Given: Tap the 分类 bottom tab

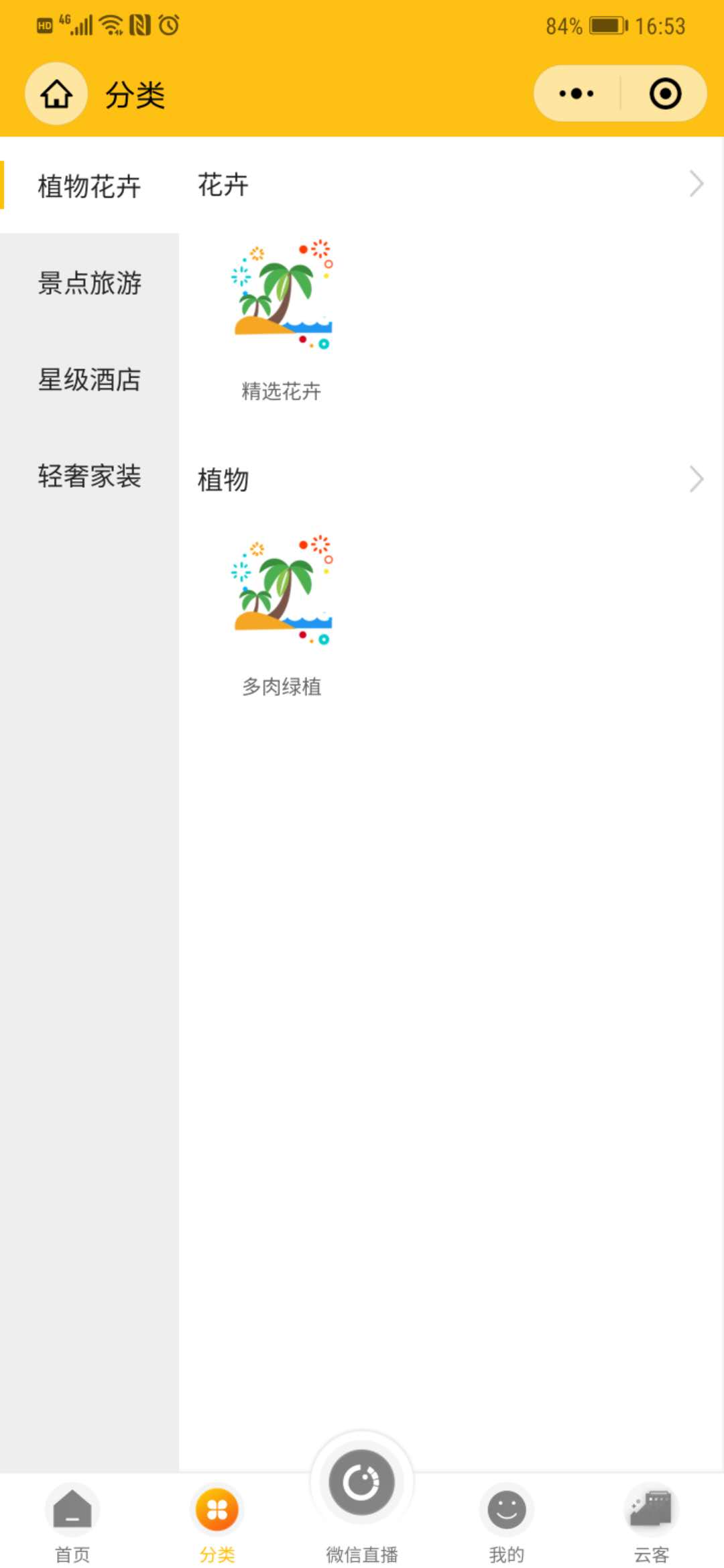Looking at the screenshot, I should pos(217,1522).
